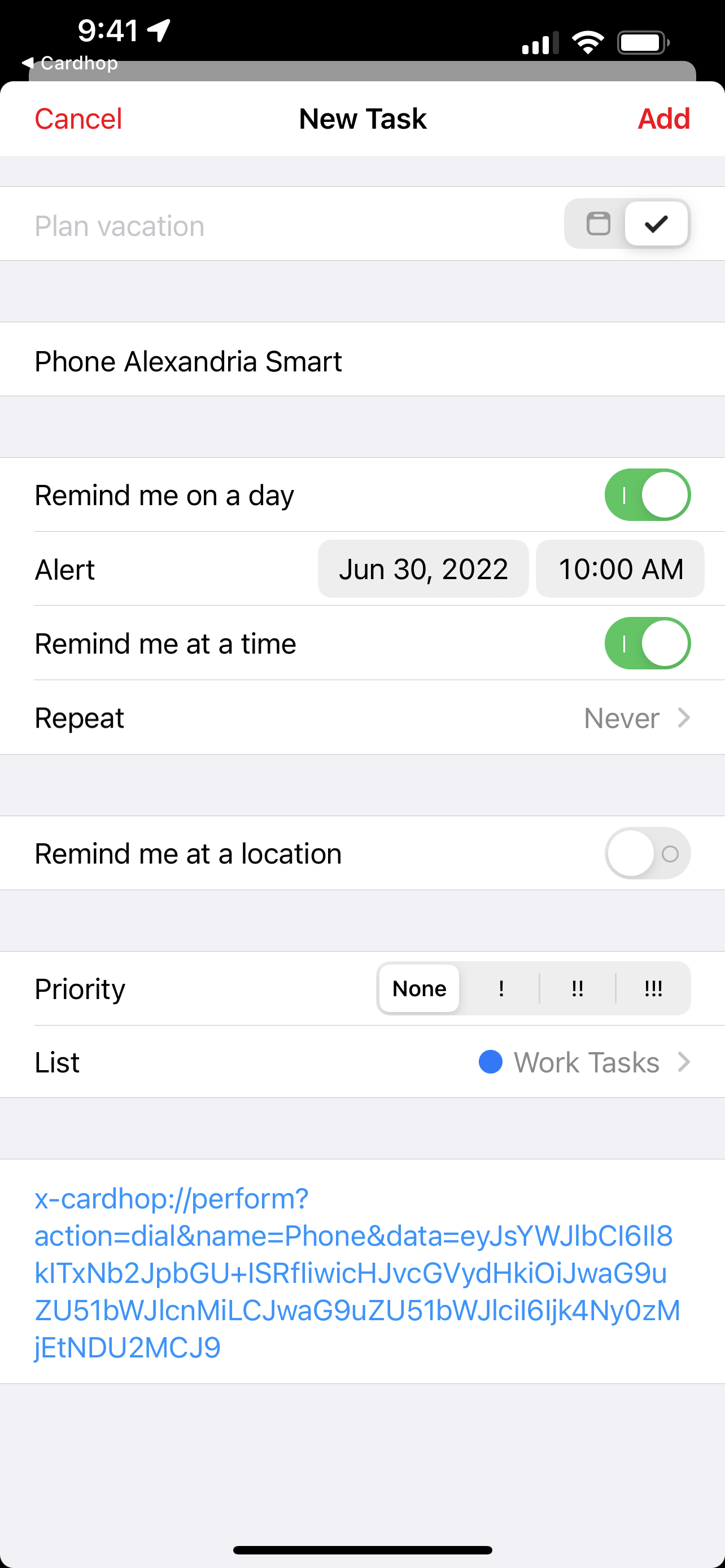The height and width of the screenshot is (1568, 725).
Task: Change the alert time 10:00 AM
Action: tap(621, 569)
